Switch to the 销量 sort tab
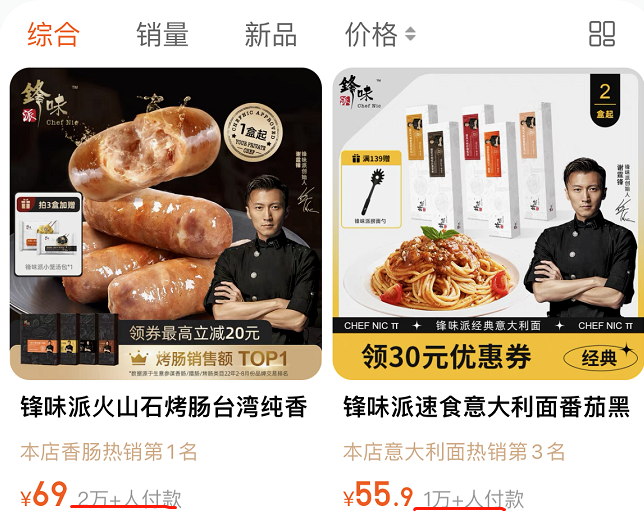The height and width of the screenshot is (523, 644). point(162,35)
